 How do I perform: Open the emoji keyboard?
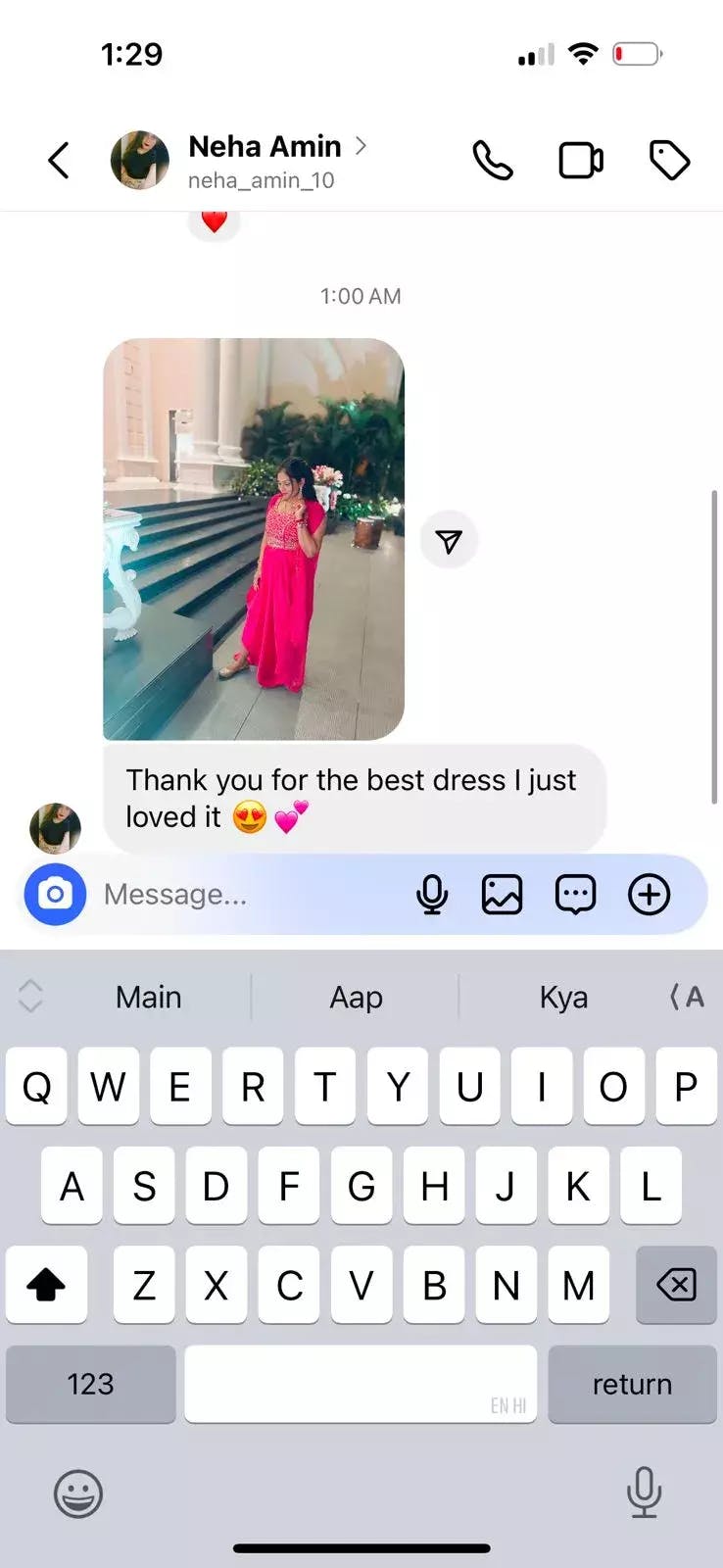(77, 1494)
